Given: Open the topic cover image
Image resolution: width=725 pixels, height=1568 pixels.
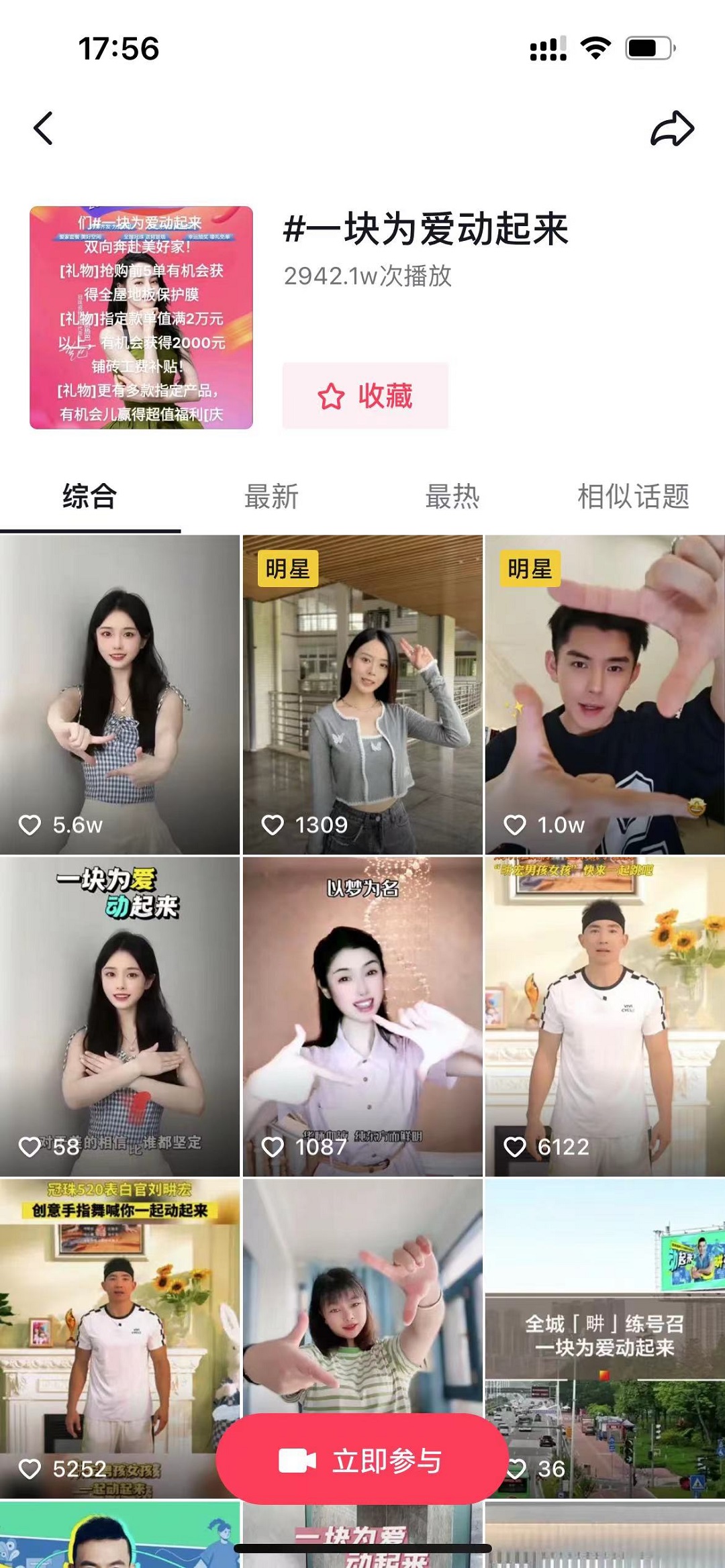Looking at the screenshot, I should [x=141, y=317].
